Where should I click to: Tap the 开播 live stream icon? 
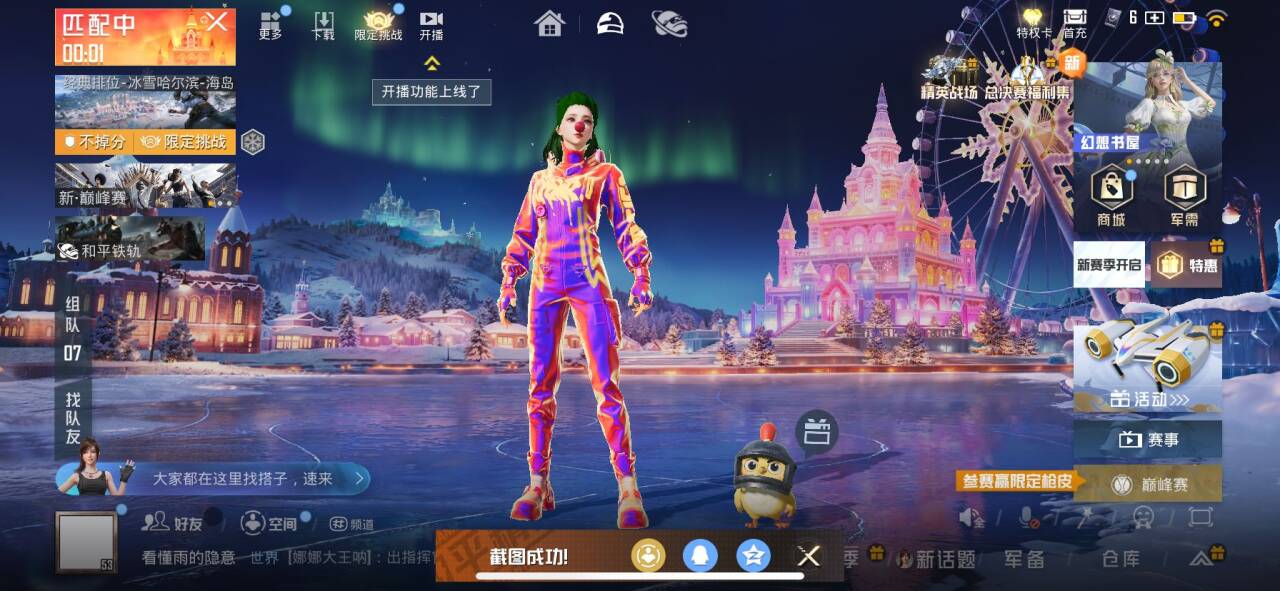pyautogui.click(x=431, y=25)
